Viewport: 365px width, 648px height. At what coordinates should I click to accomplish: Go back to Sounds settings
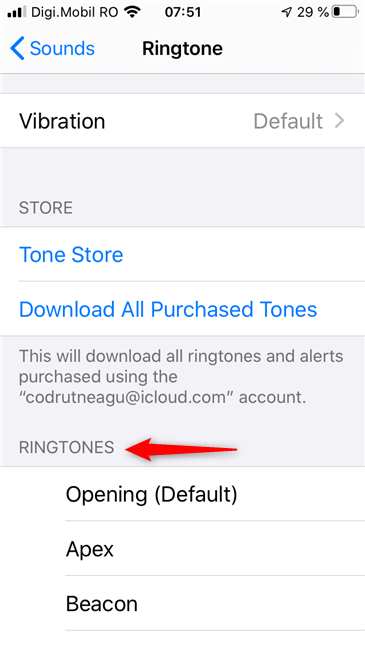(52, 48)
